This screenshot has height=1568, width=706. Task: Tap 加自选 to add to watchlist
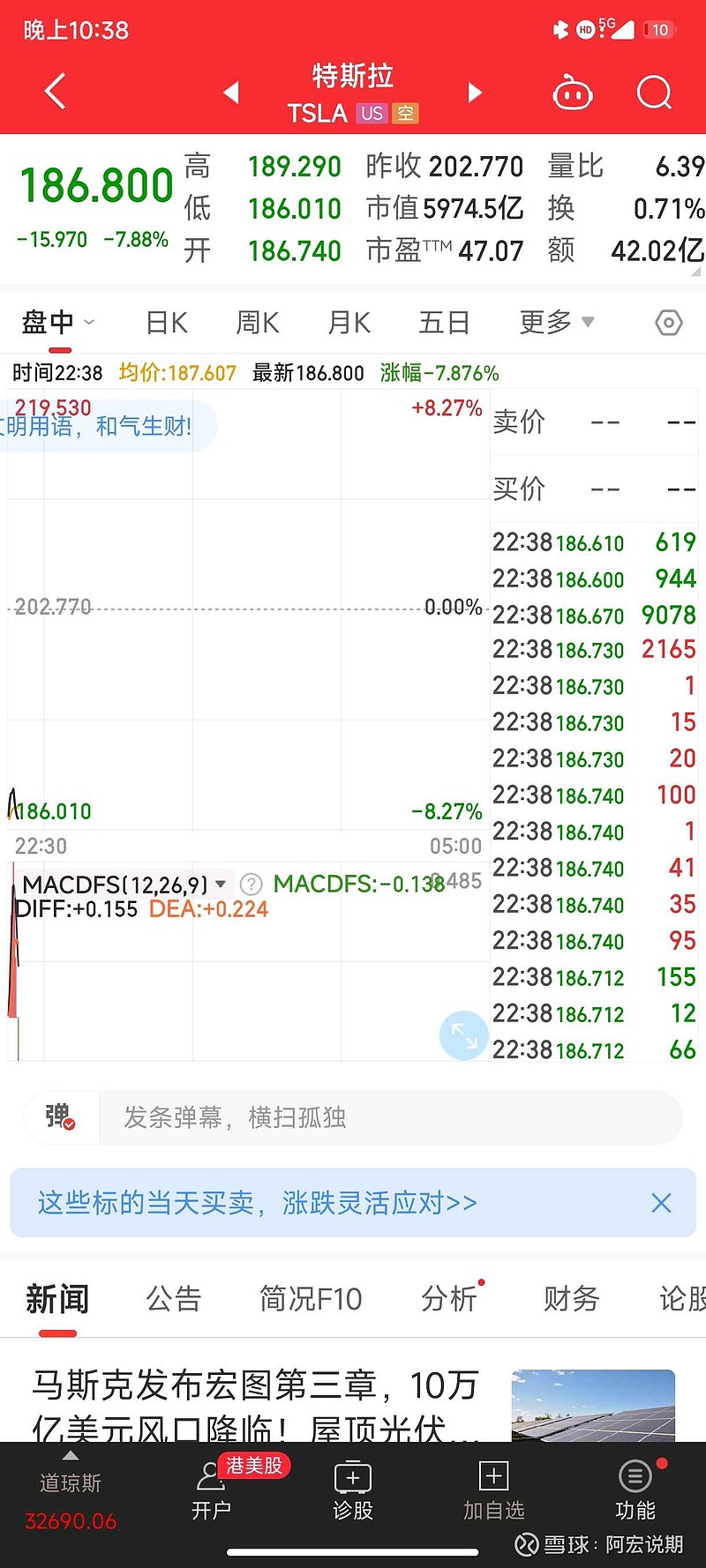(493, 1490)
